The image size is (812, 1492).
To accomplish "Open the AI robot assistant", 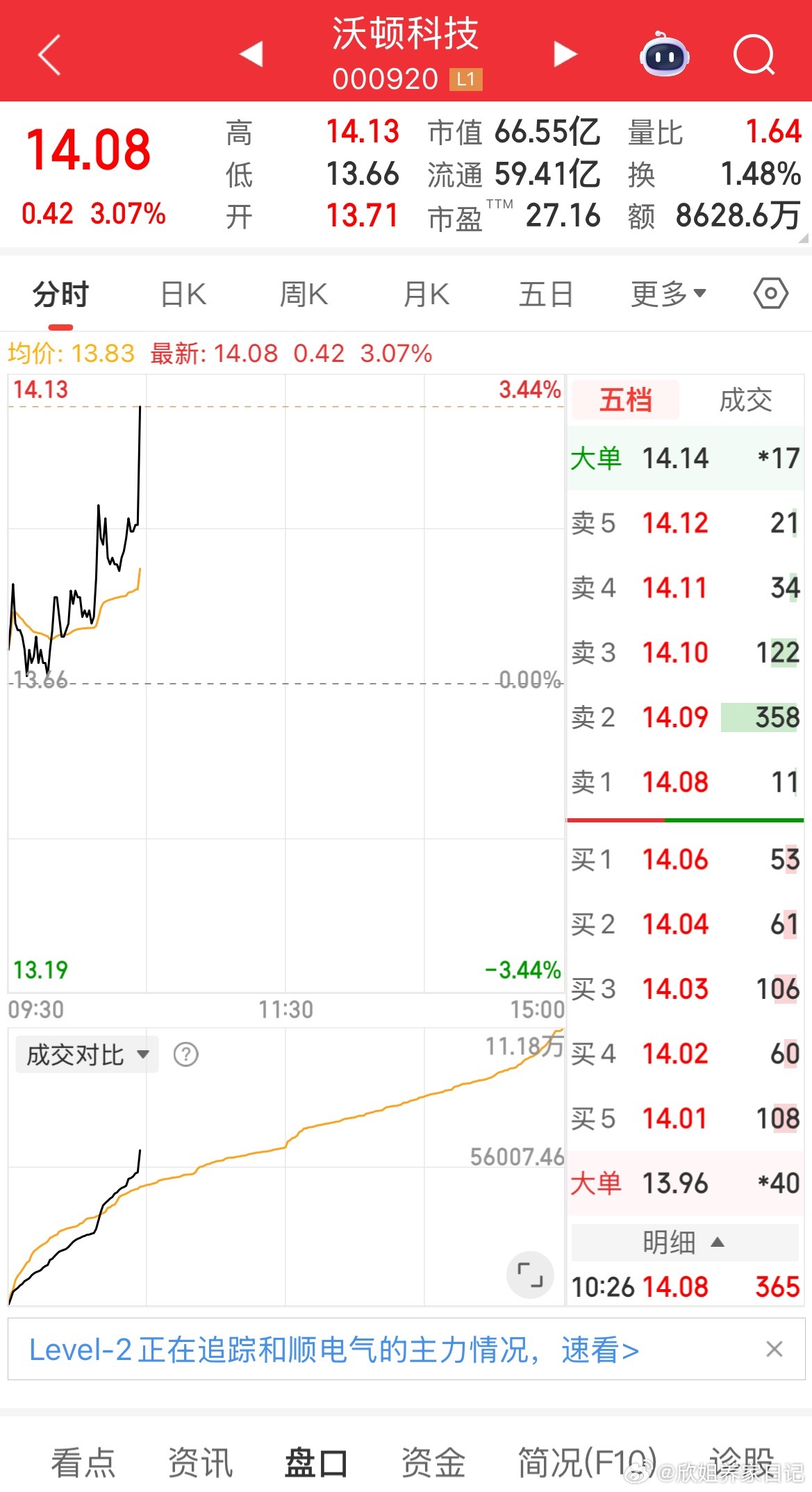I will coord(665,56).
